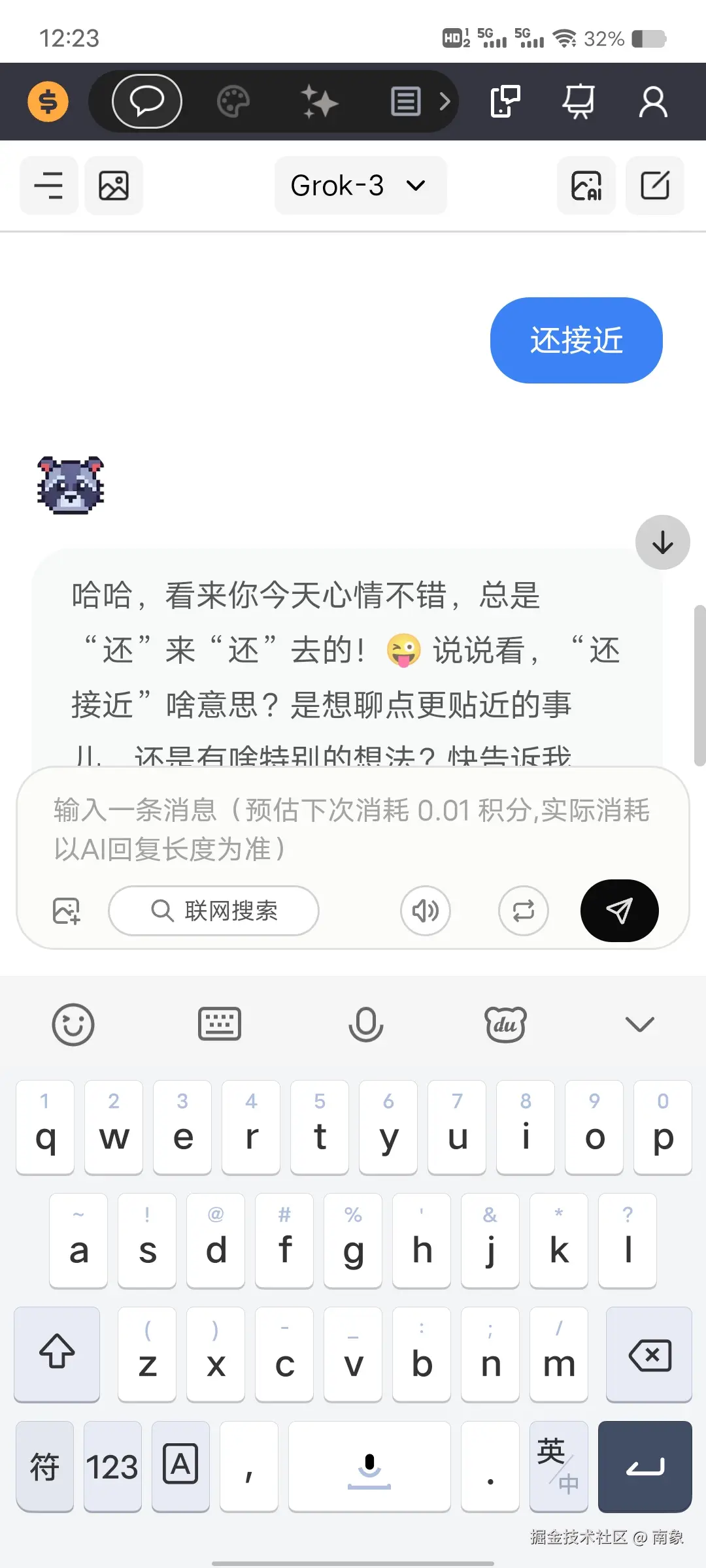Image resolution: width=706 pixels, height=1568 pixels.
Task: Collapse the keyboard with the down chevron
Action: tap(639, 1024)
